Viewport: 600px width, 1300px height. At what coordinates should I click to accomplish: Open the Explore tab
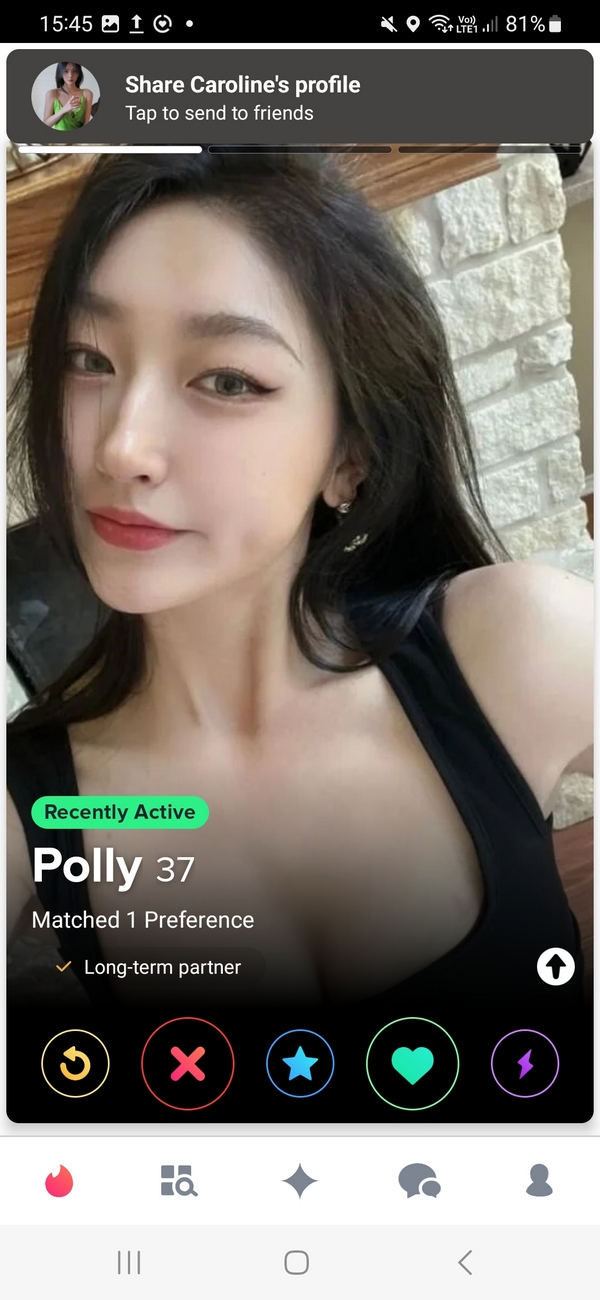(x=180, y=1182)
